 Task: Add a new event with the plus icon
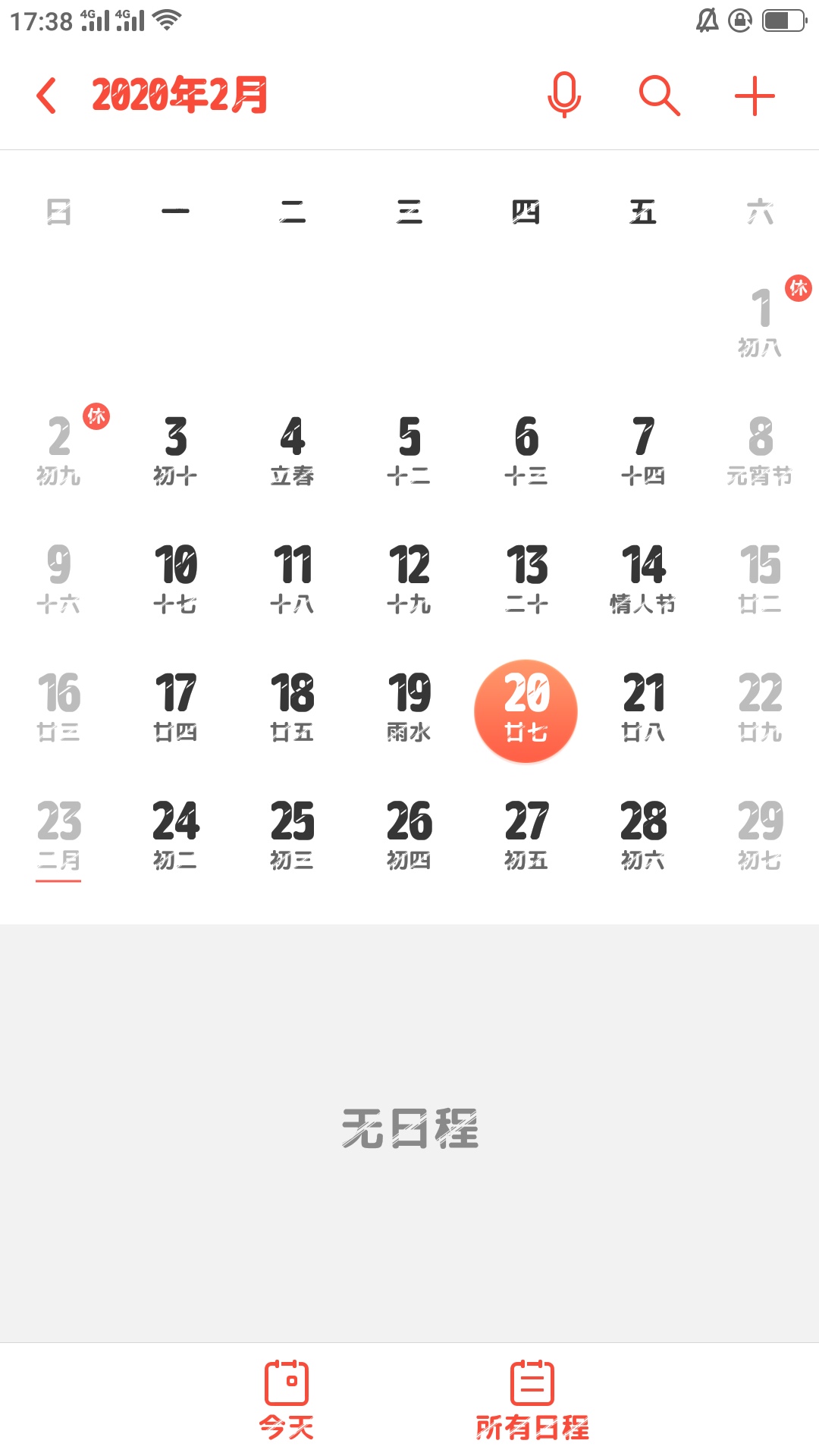pos(755,96)
